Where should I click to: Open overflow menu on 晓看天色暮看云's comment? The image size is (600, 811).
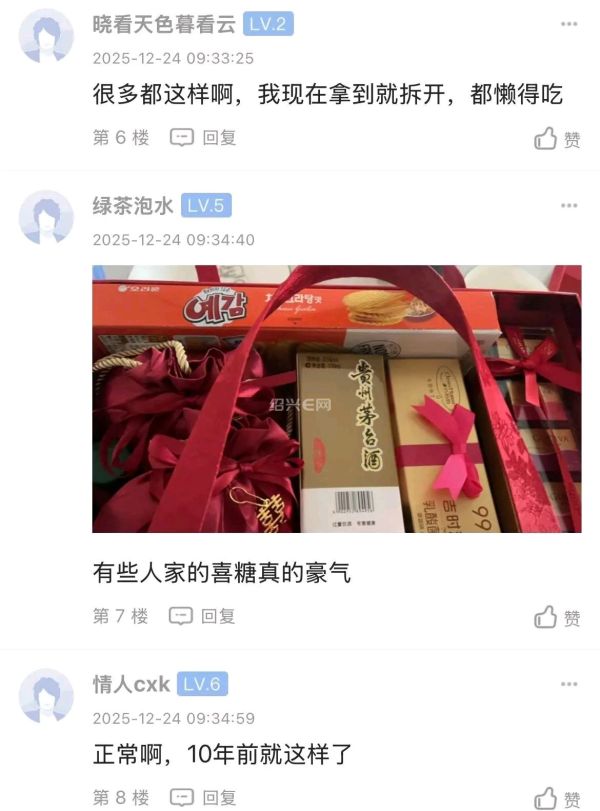(569, 24)
